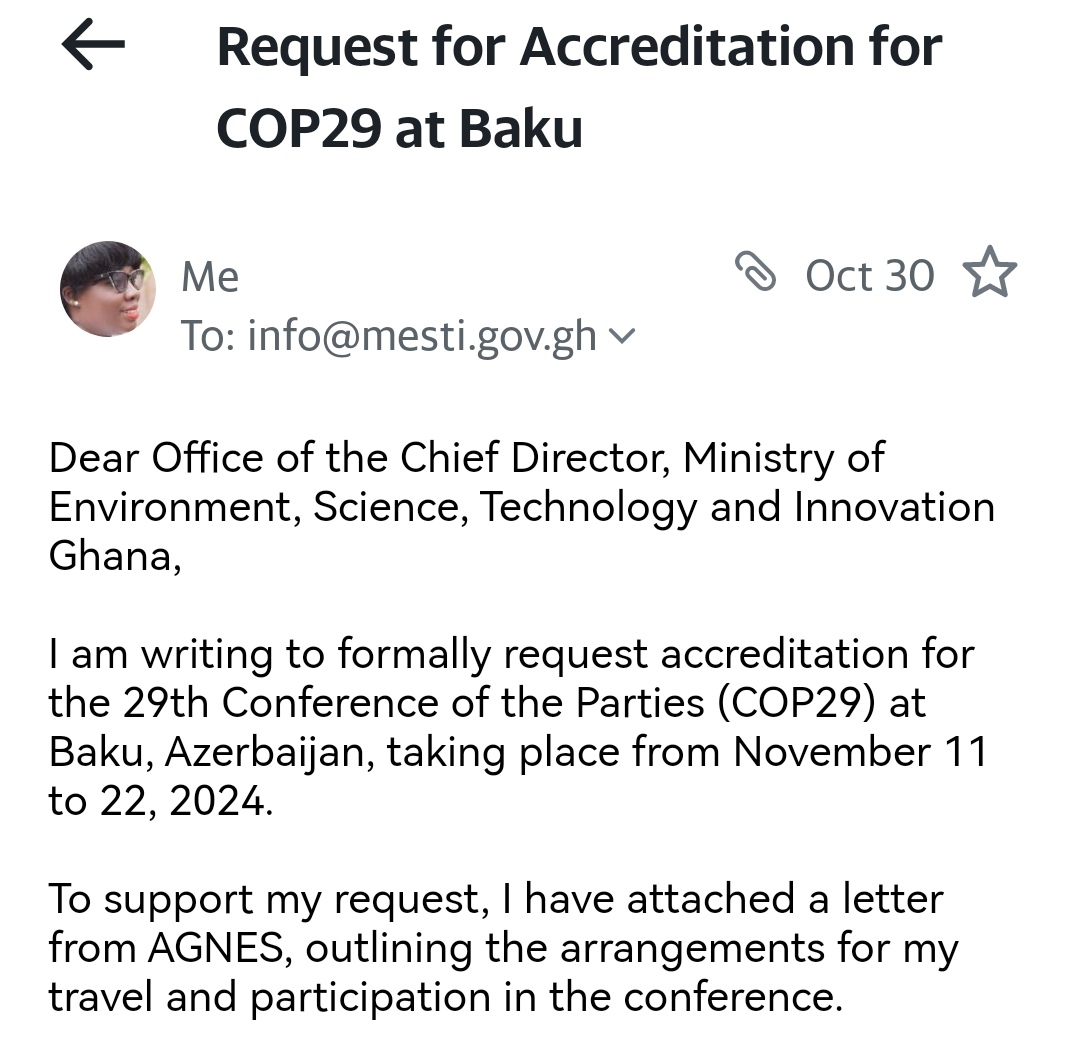Screen dimensions: 1080x1037
Task: Open the sender's profile picture
Action: [x=108, y=289]
